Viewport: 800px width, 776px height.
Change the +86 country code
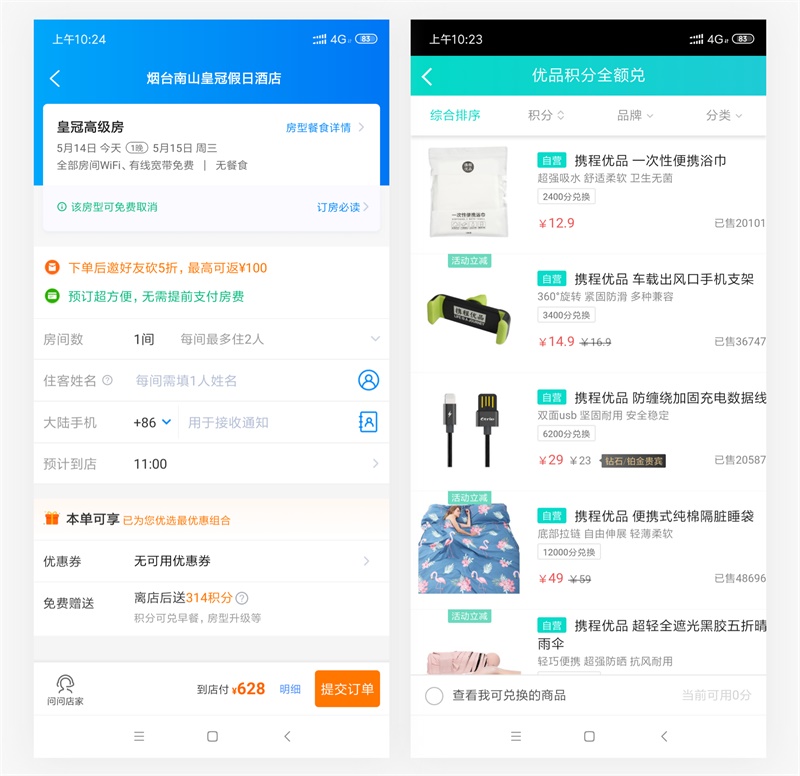(153, 422)
